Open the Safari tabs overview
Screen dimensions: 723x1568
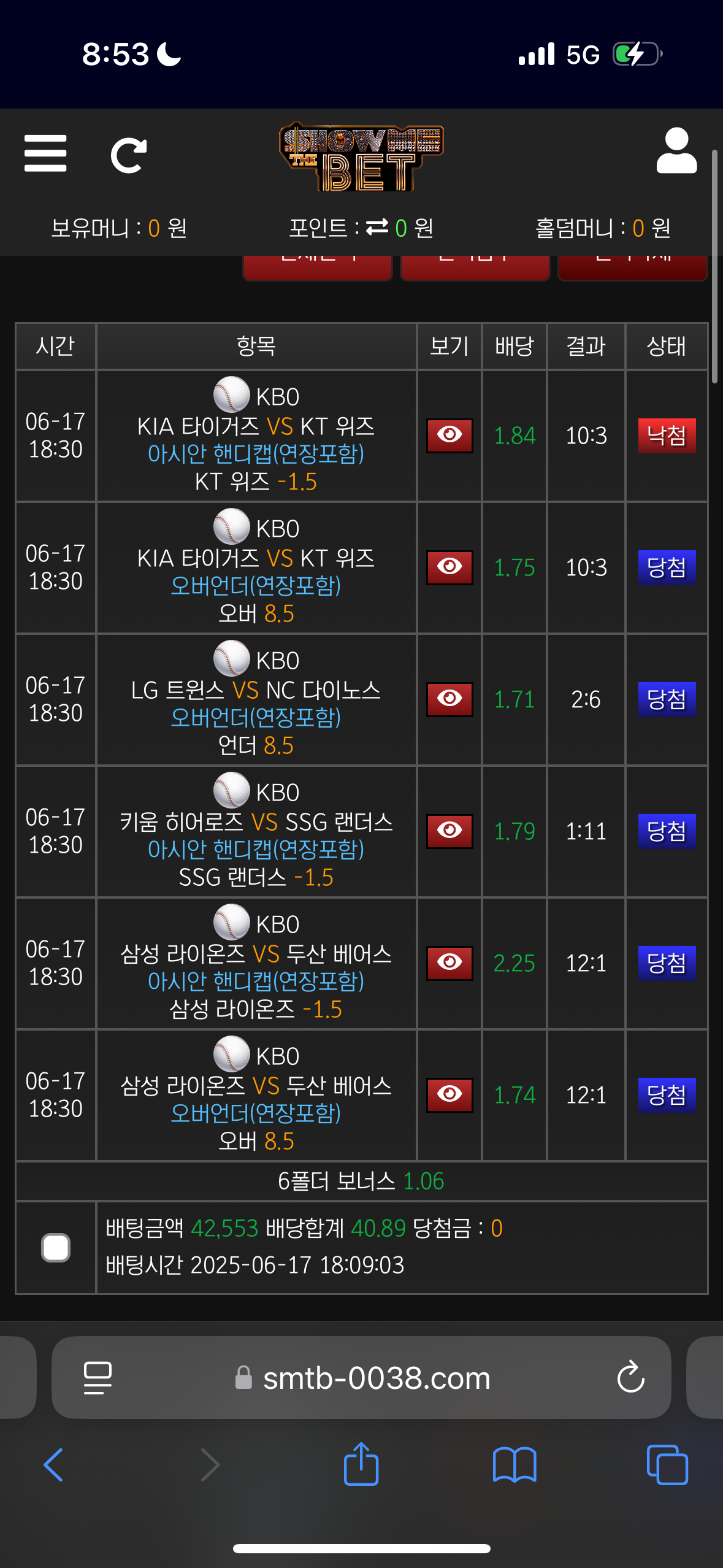tap(667, 1465)
